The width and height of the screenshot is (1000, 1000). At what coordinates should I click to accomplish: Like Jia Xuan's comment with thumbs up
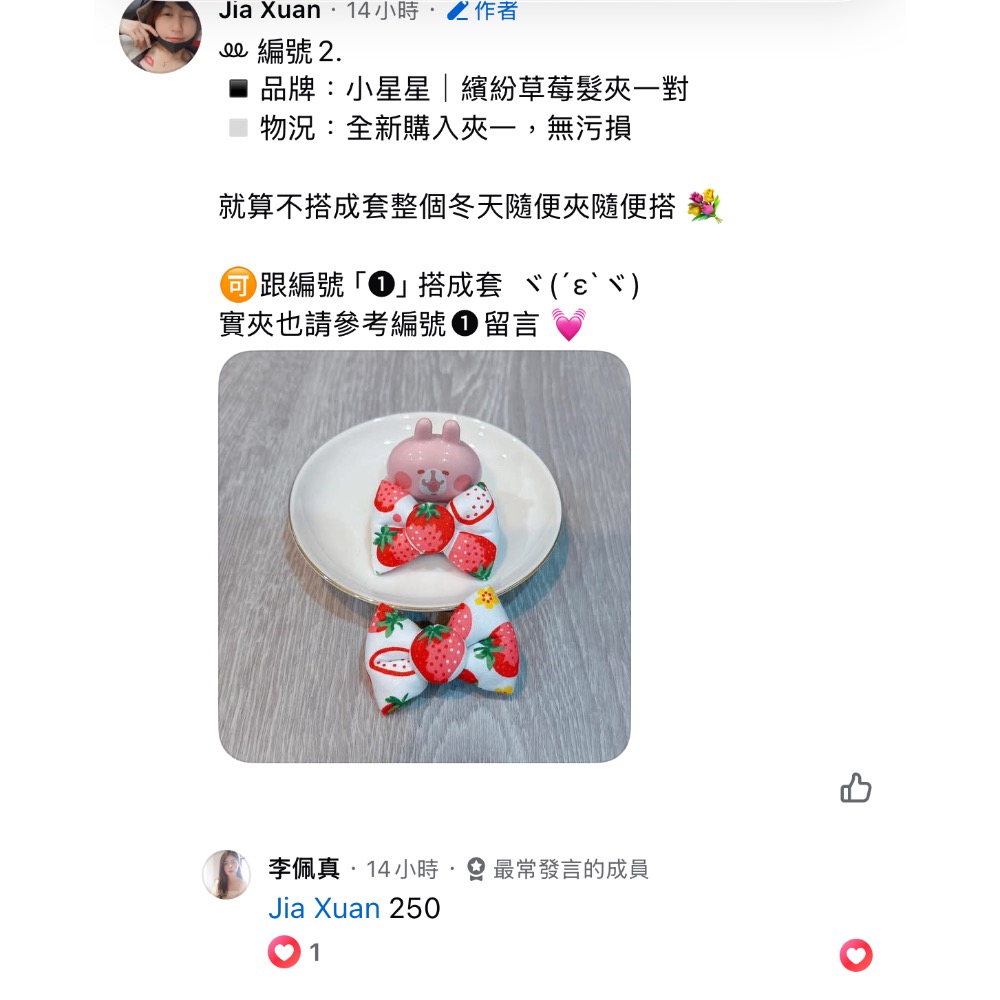[855, 788]
